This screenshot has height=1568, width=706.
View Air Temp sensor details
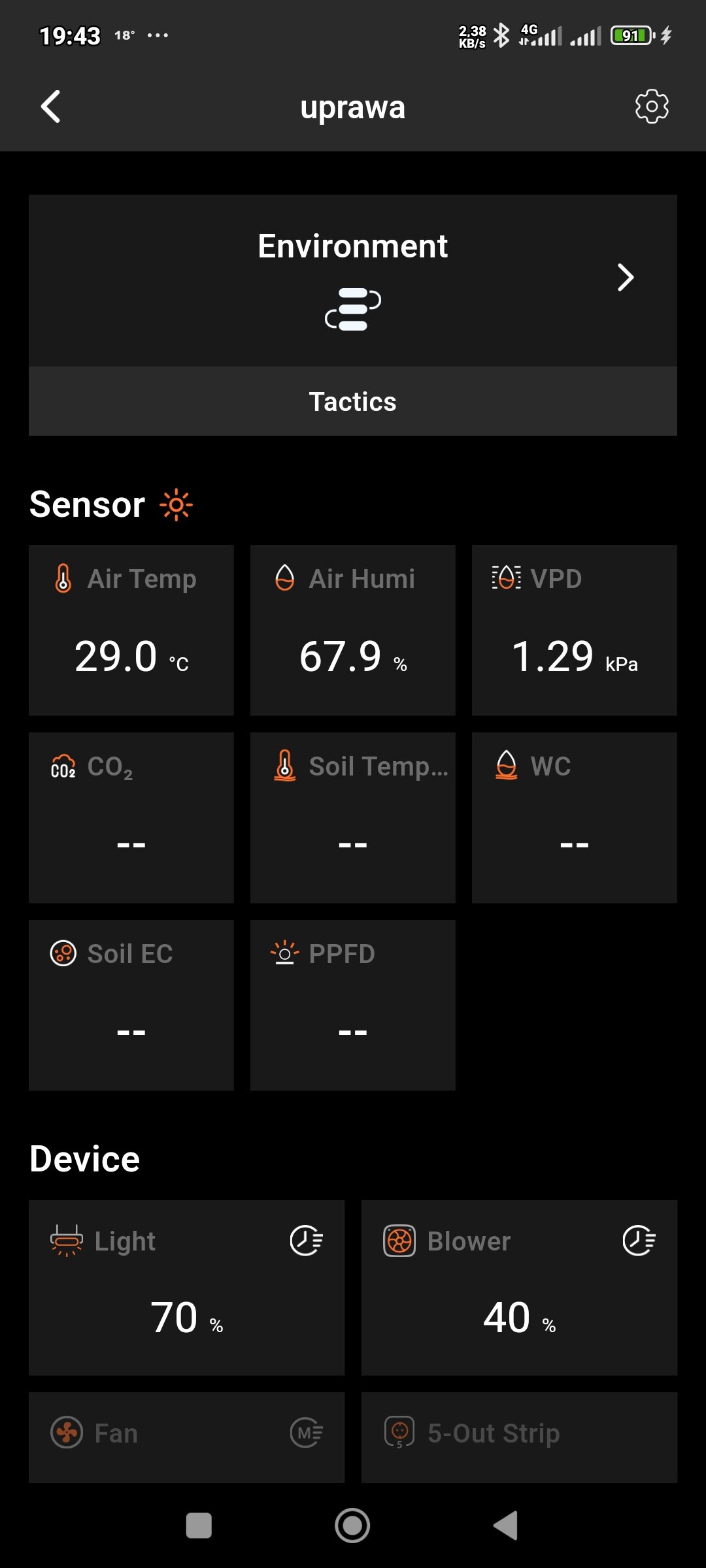(131, 630)
